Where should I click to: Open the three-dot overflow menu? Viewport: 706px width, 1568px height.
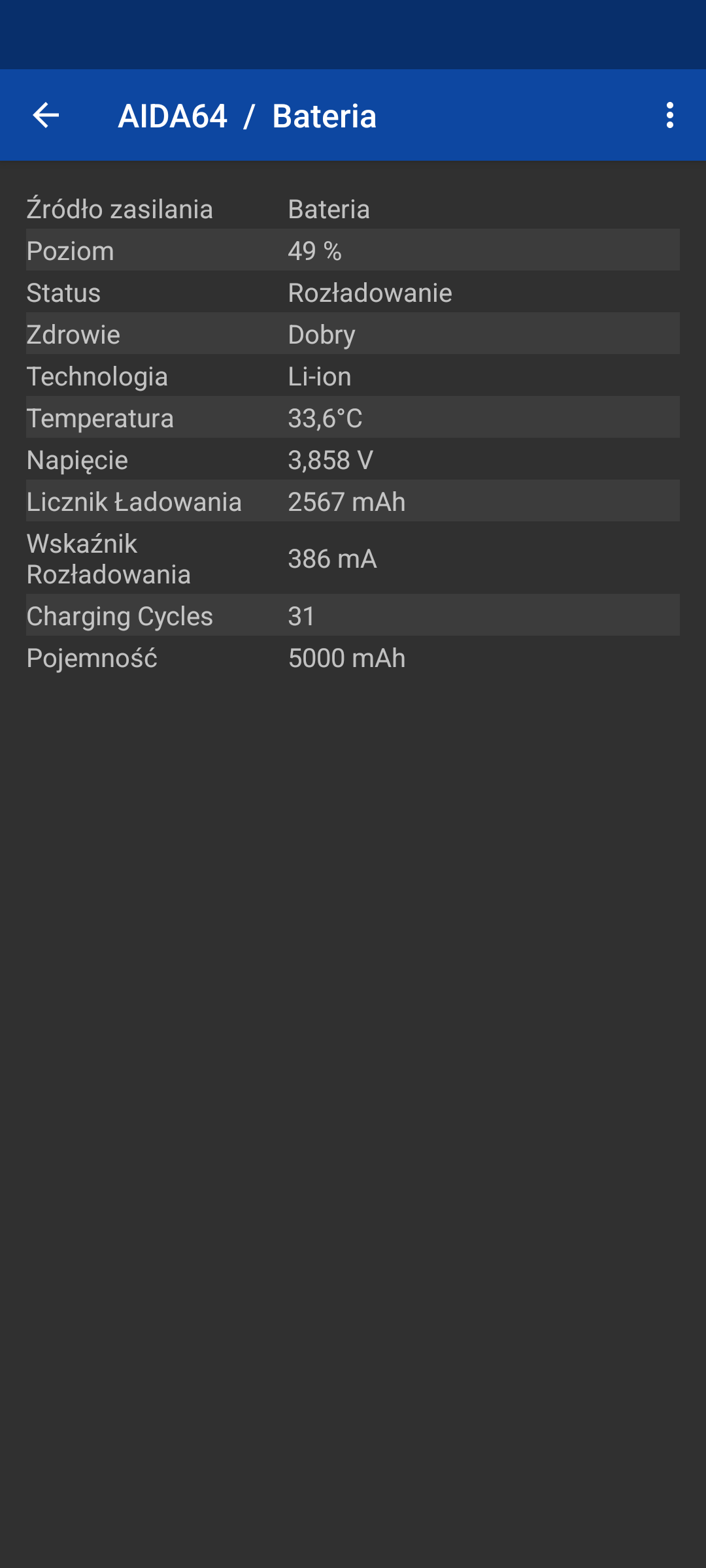[x=669, y=116]
